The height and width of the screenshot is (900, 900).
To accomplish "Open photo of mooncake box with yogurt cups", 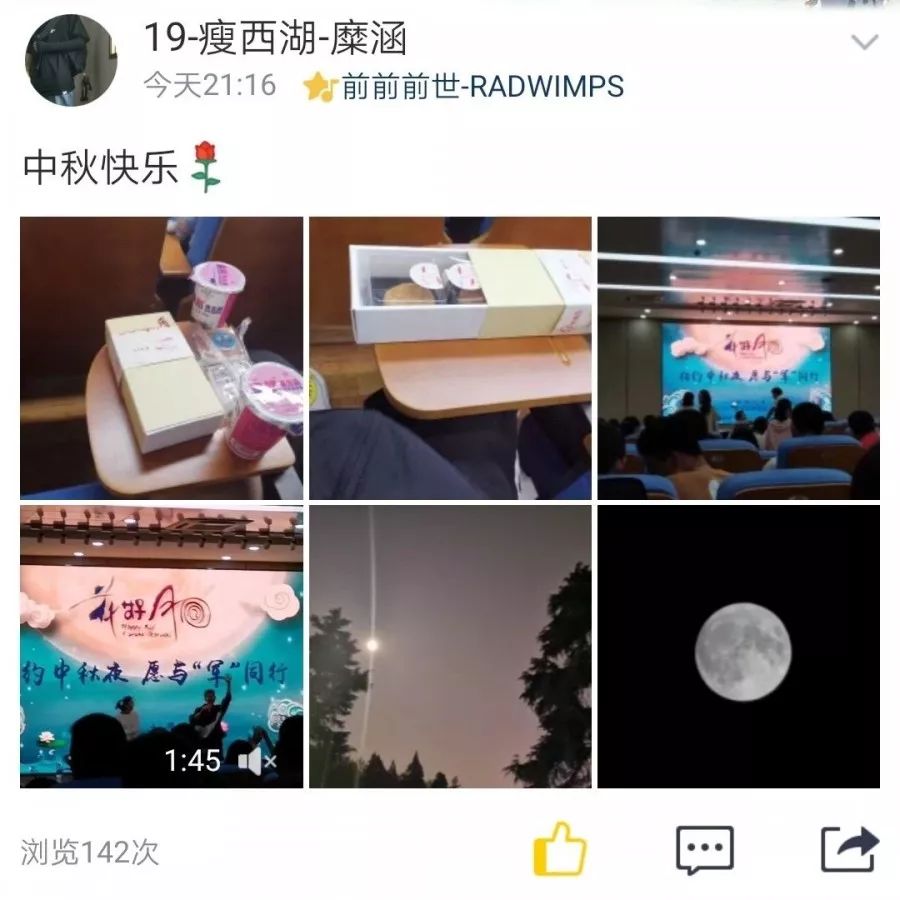I will pos(161,357).
